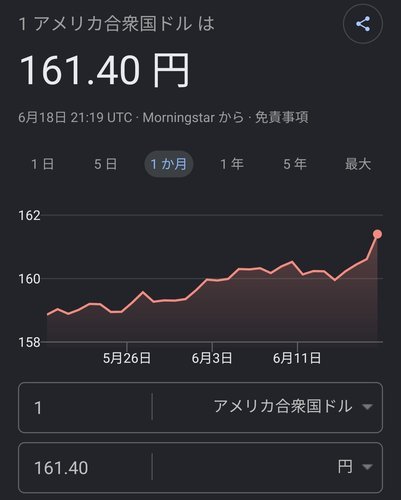The width and height of the screenshot is (401, 500).
Task: Open the 円 currency dropdown
Action: (x=267, y=467)
